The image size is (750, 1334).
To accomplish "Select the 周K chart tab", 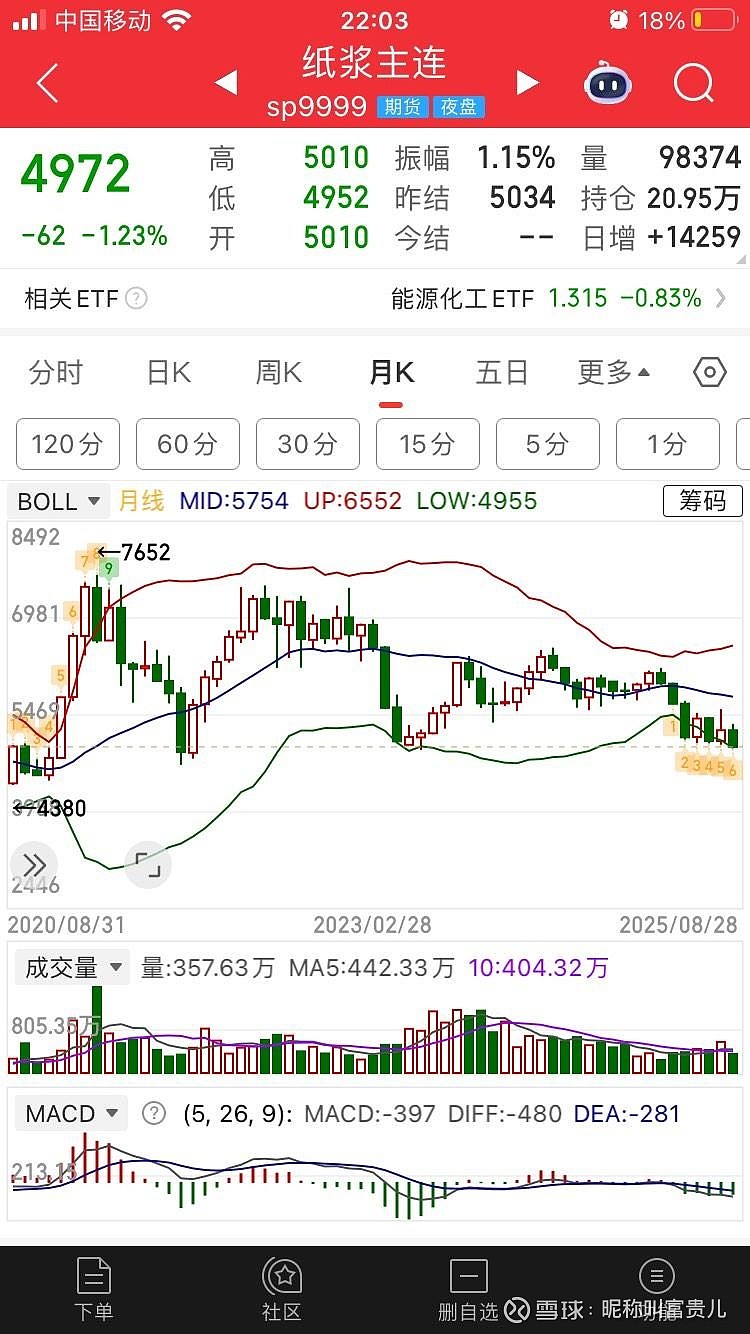I will point(278,373).
